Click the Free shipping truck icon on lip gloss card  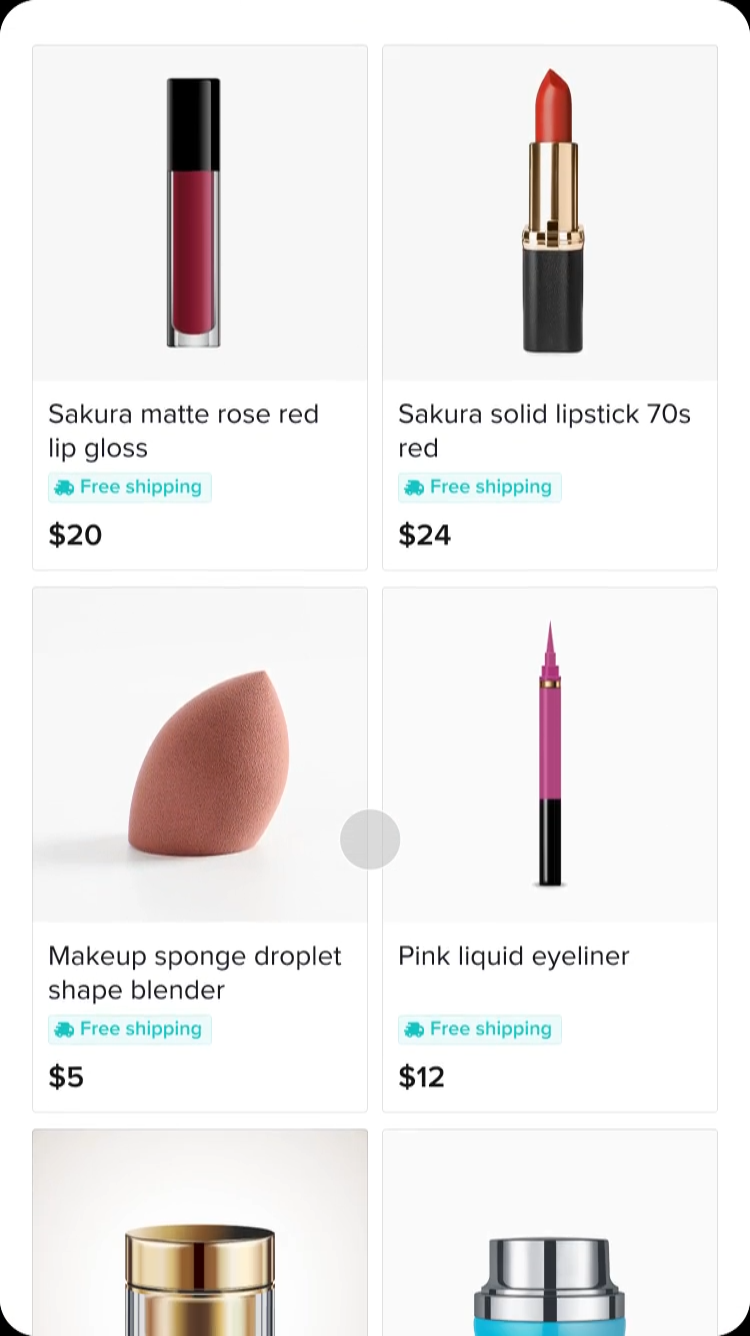point(65,487)
